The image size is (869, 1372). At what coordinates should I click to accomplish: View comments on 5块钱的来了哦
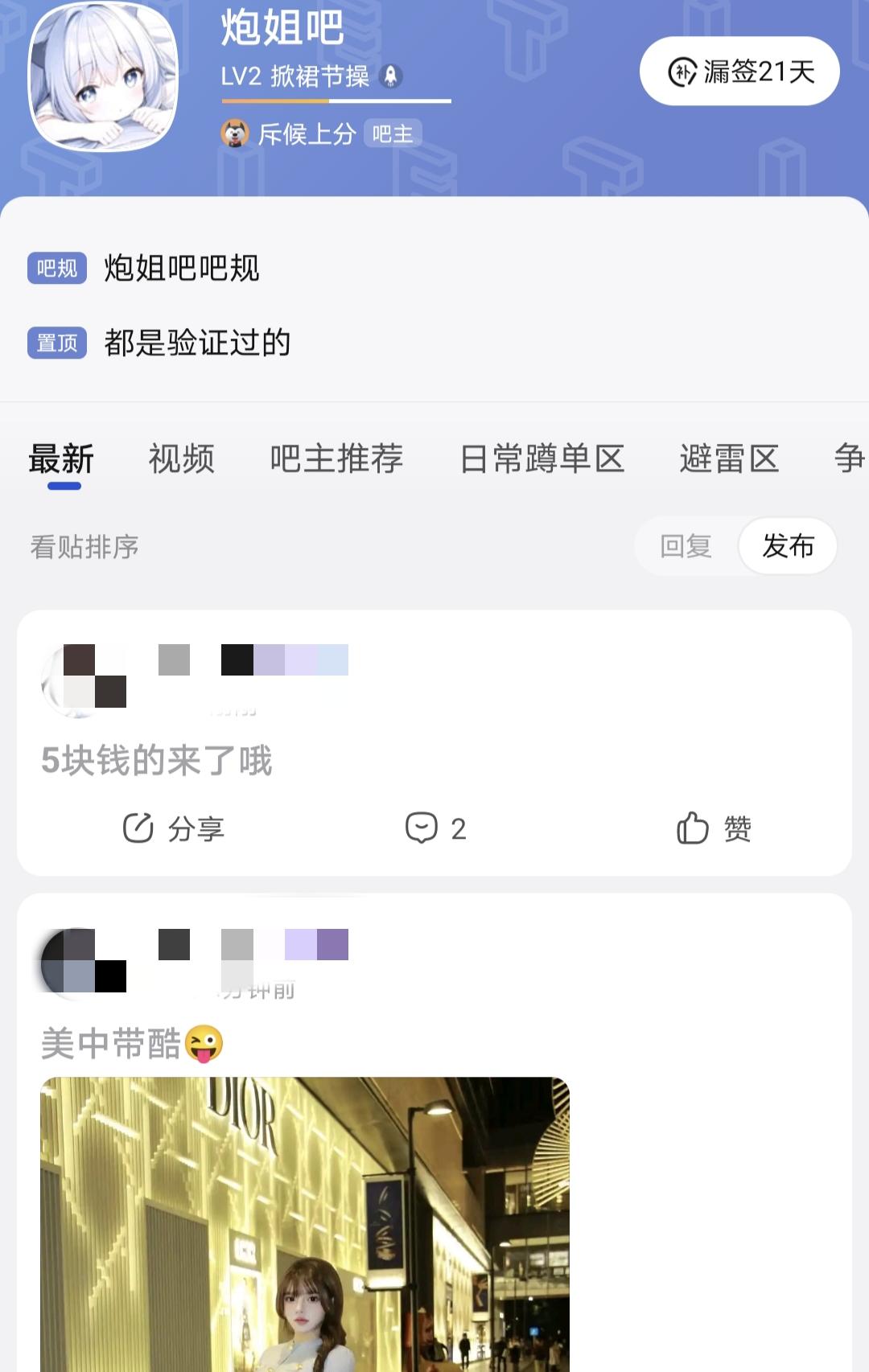point(435,828)
